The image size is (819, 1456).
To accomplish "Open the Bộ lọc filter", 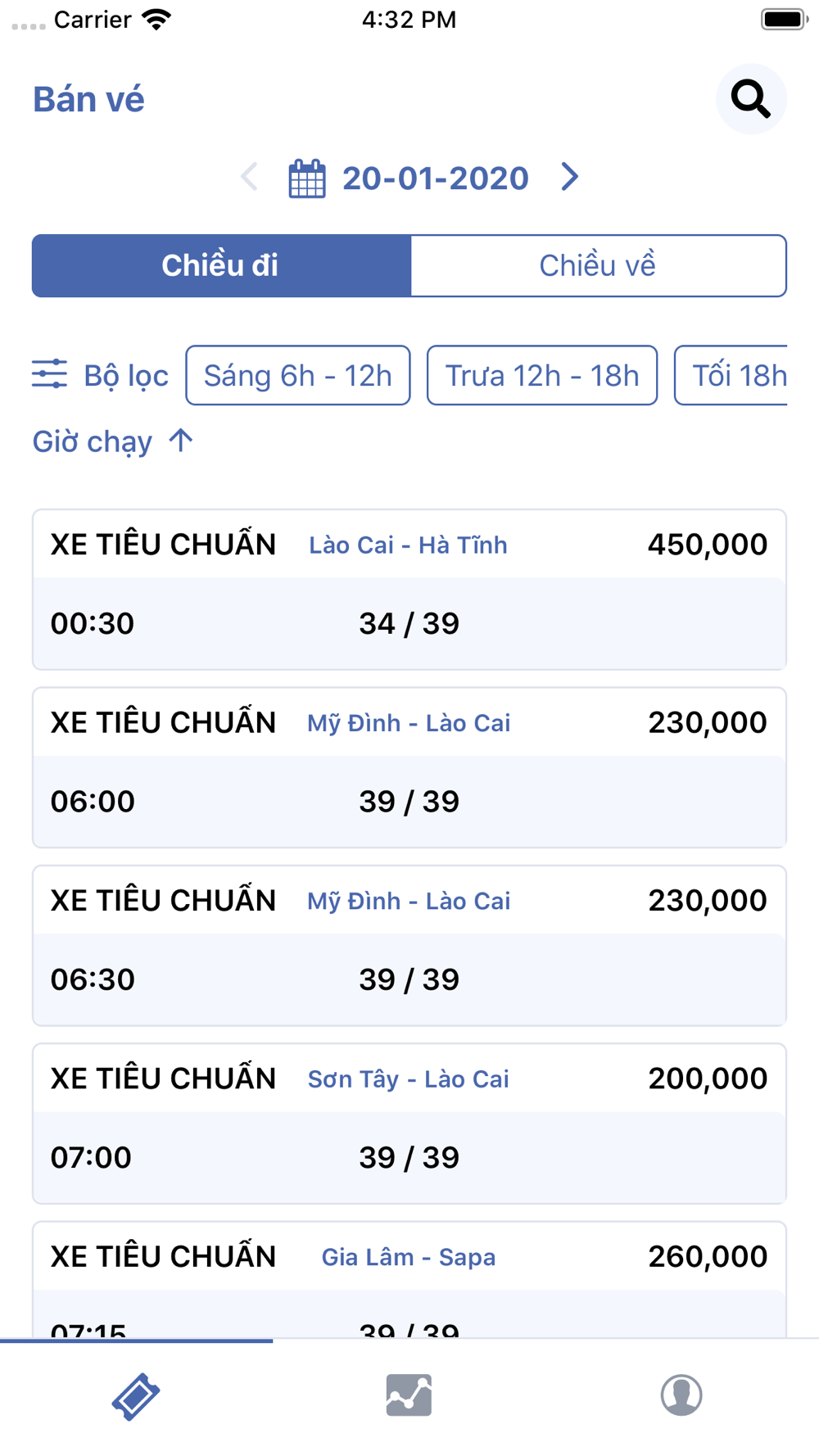I will point(100,375).
